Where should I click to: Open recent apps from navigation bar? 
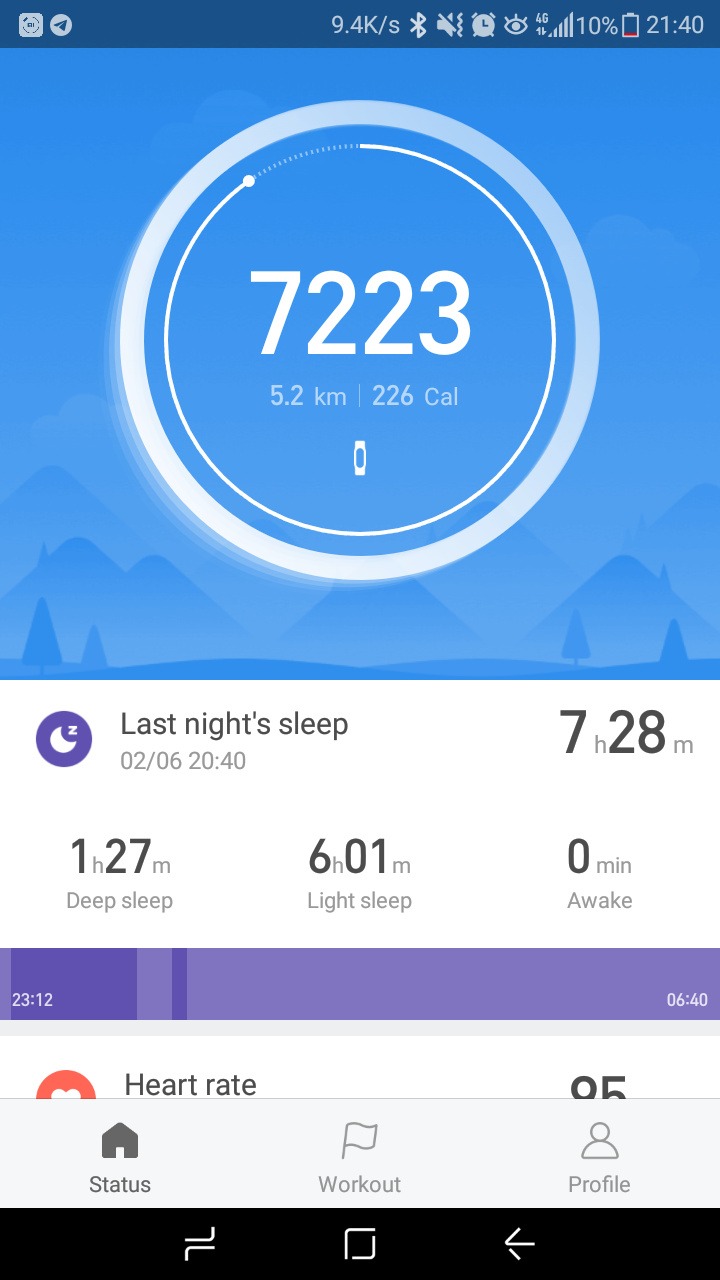point(200,1244)
